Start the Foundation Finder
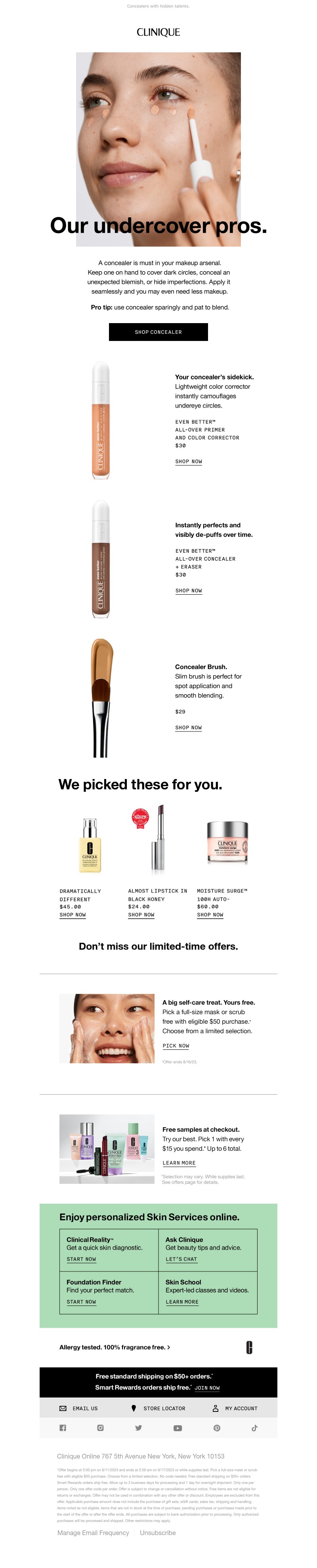Screen dimensions: 317x1568 (x=82, y=1302)
